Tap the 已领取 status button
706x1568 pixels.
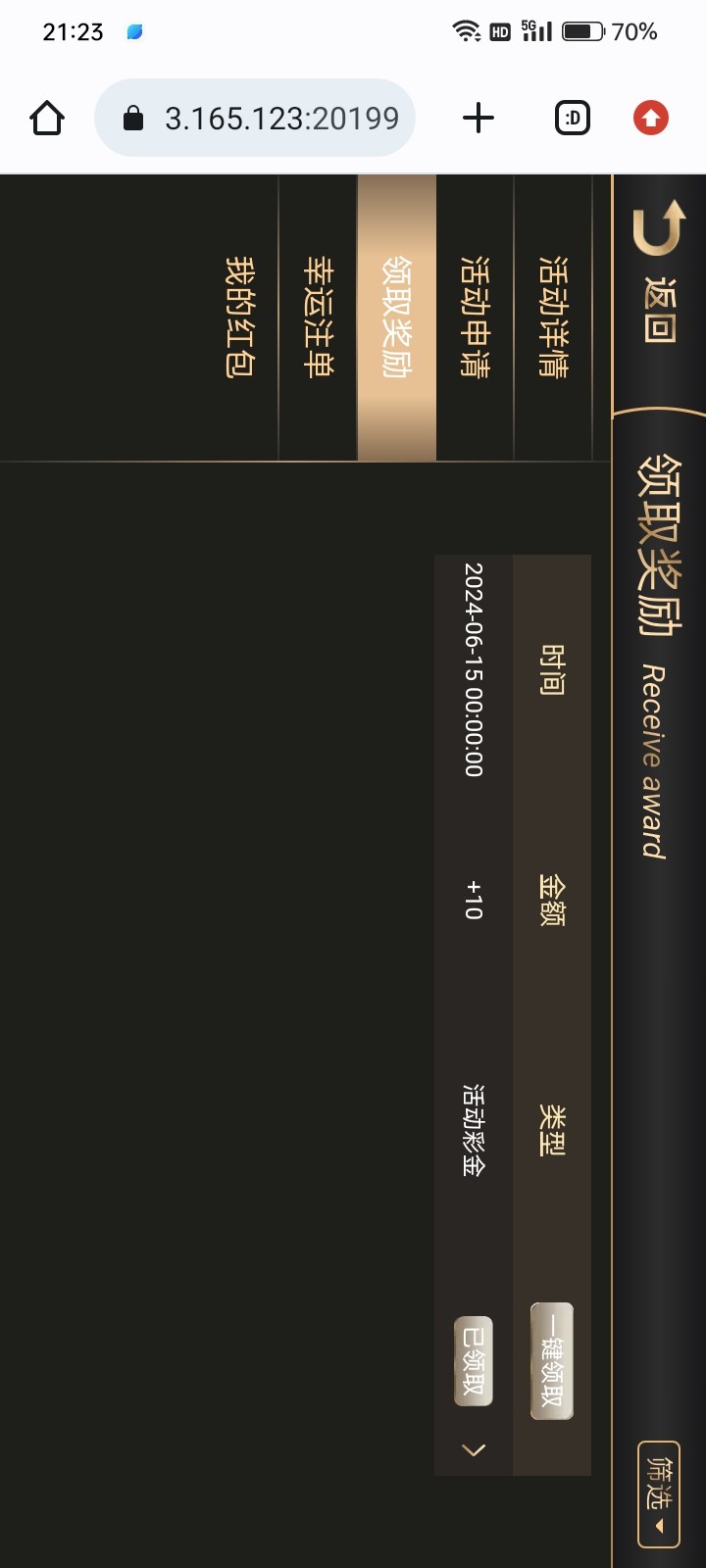474,1361
